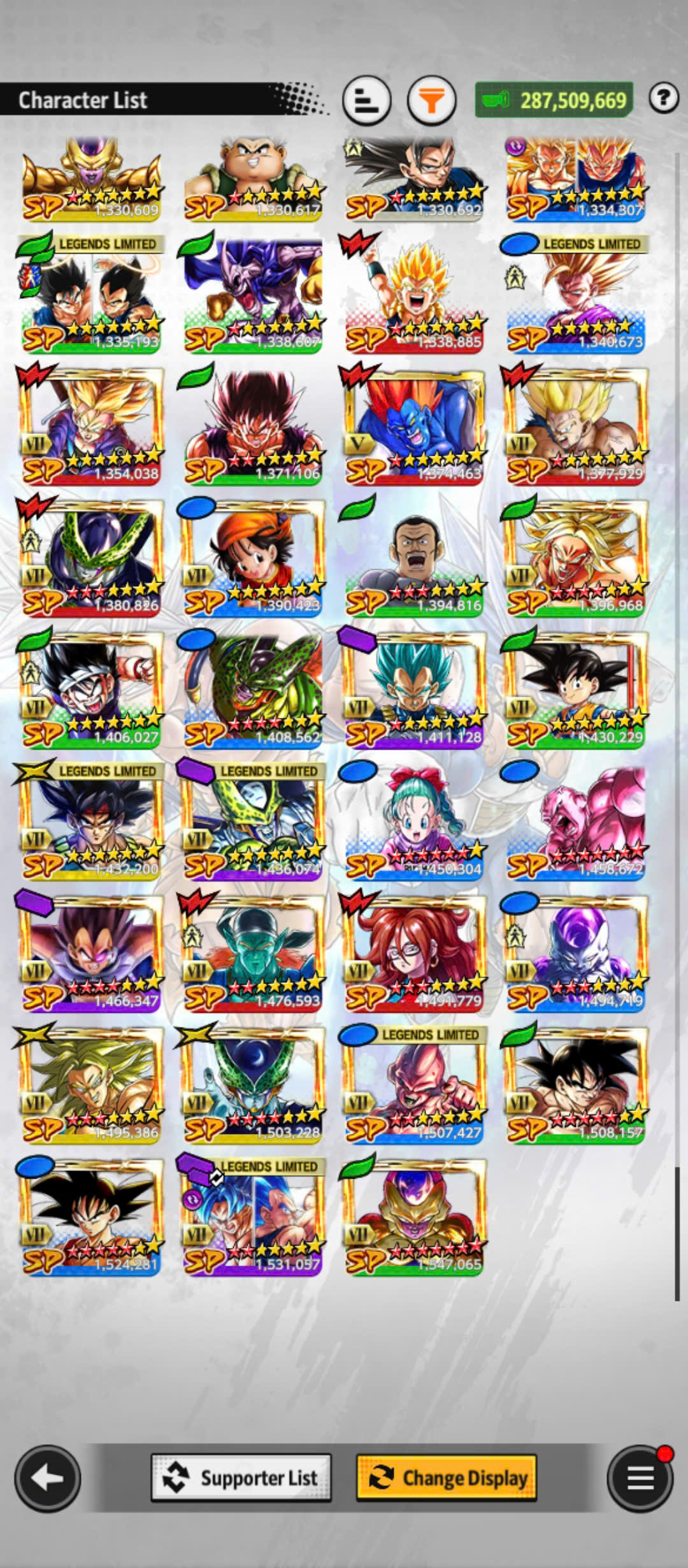Image resolution: width=688 pixels, height=1568 pixels.
Task: Tap the Change Display button
Action: click(x=446, y=1477)
